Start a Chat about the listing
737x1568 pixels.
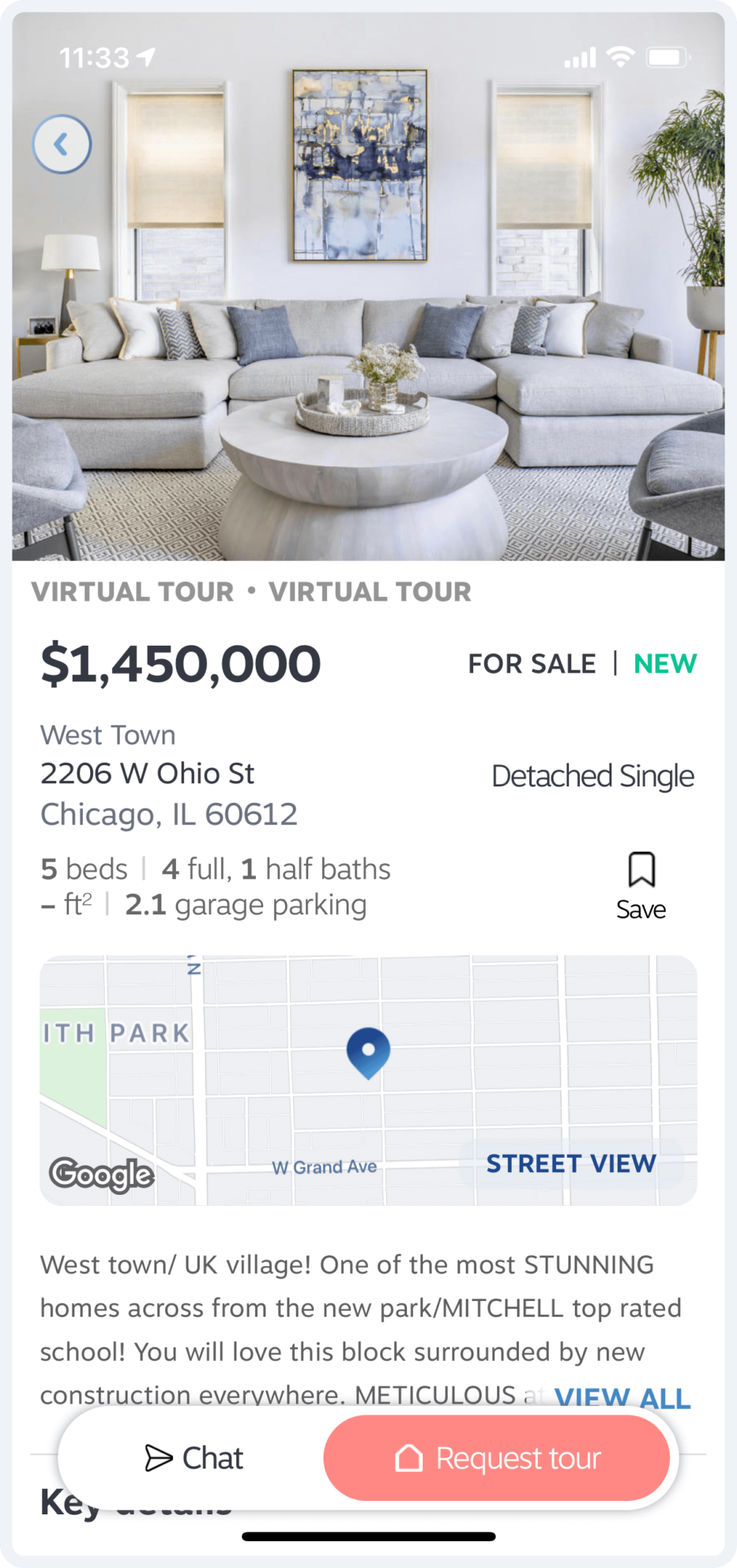tap(194, 1458)
